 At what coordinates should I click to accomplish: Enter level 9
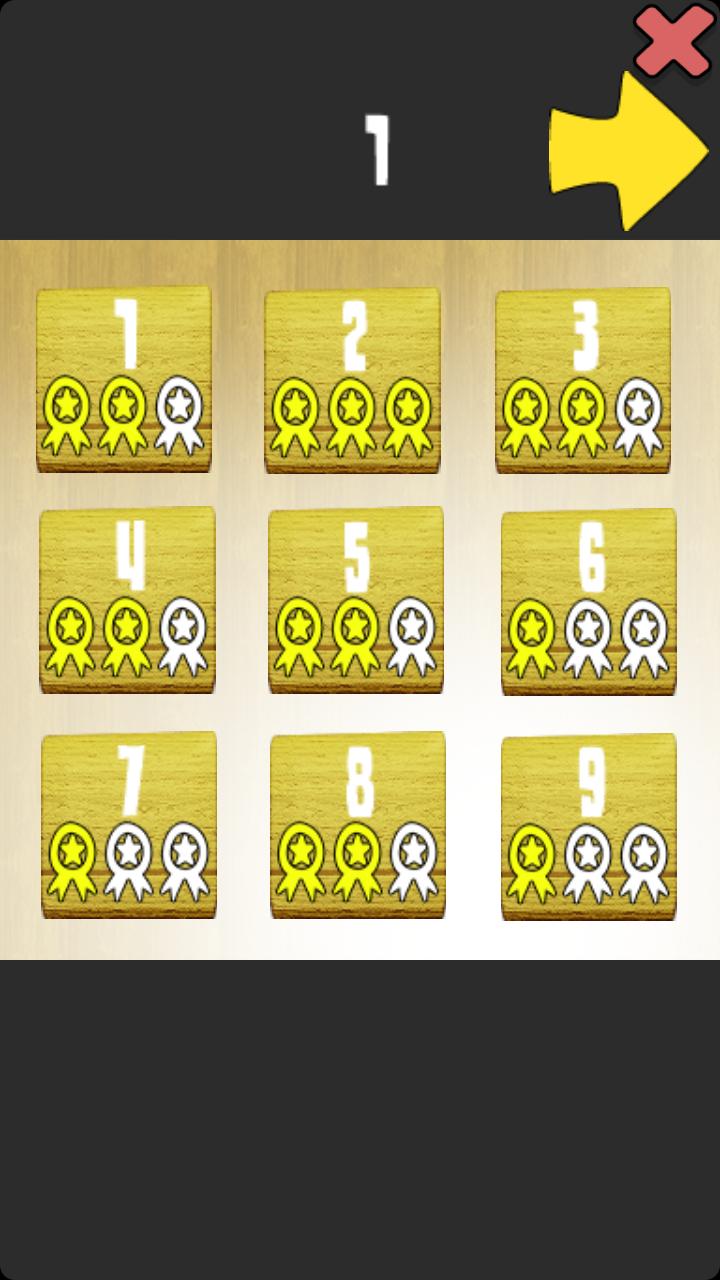point(588,827)
